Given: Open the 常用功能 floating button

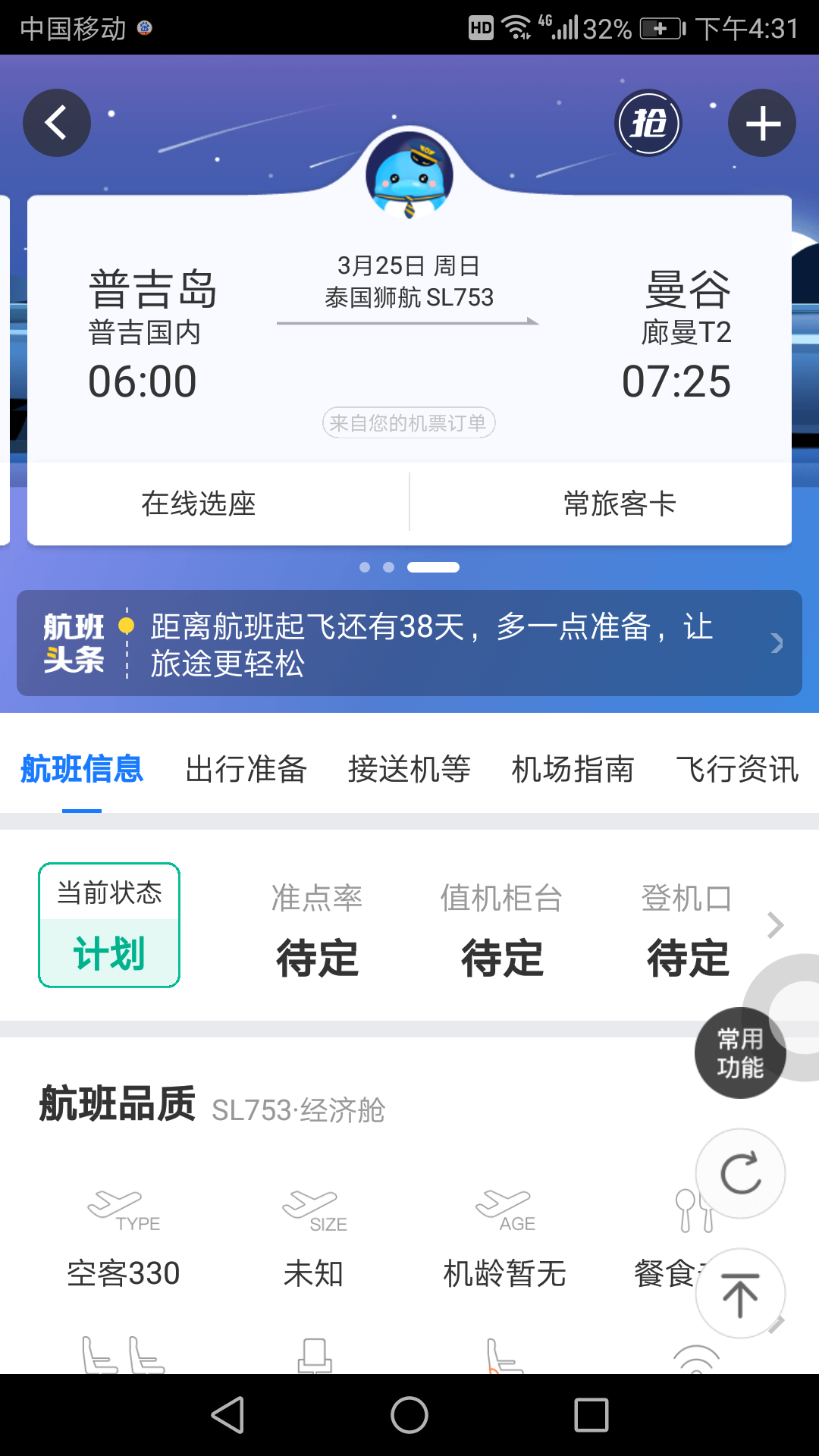Looking at the screenshot, I should (x=740, y=1053).
